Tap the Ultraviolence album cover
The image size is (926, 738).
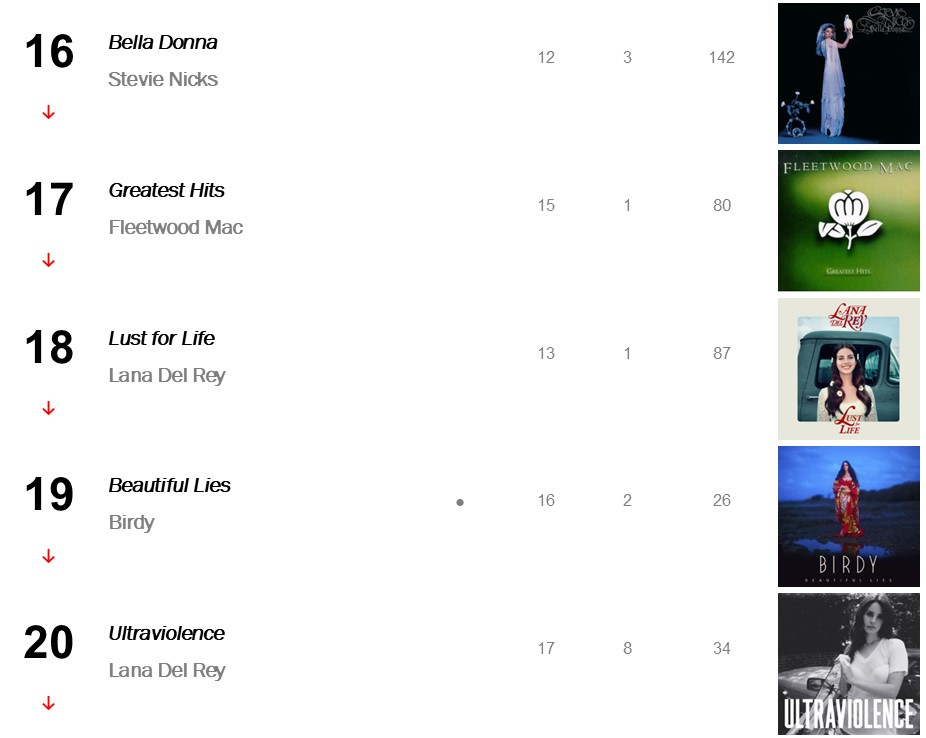coord(848,664)
